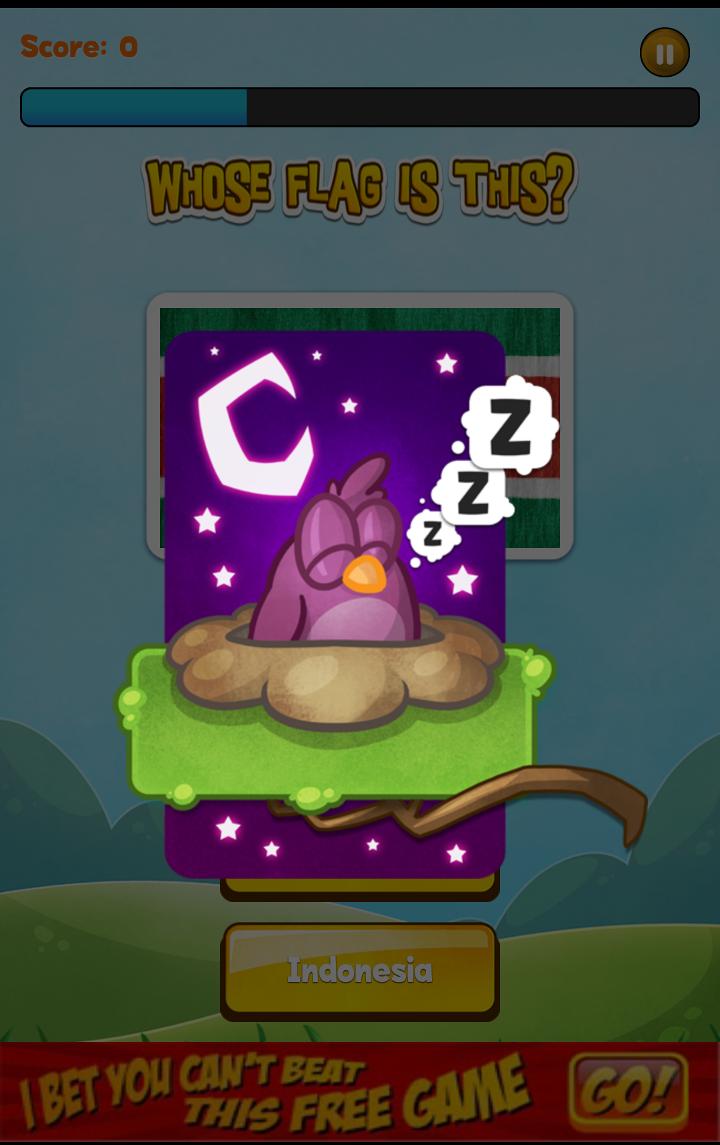The height and width of the screenshot is (1145, 720).
Task: Choose Indonesia as the answer
Action: [360, 969]
